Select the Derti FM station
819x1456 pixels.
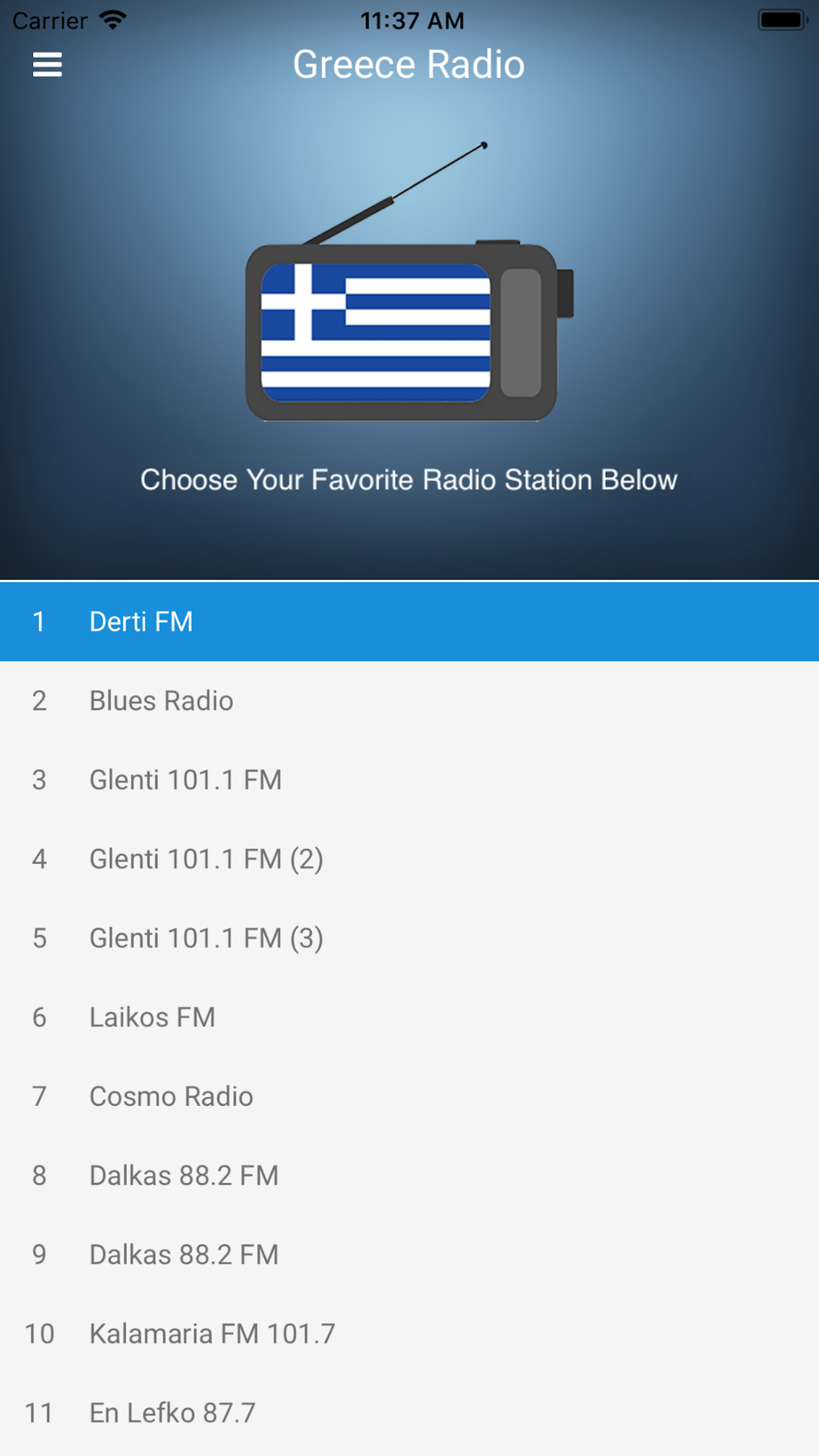[x=141, y=622]
